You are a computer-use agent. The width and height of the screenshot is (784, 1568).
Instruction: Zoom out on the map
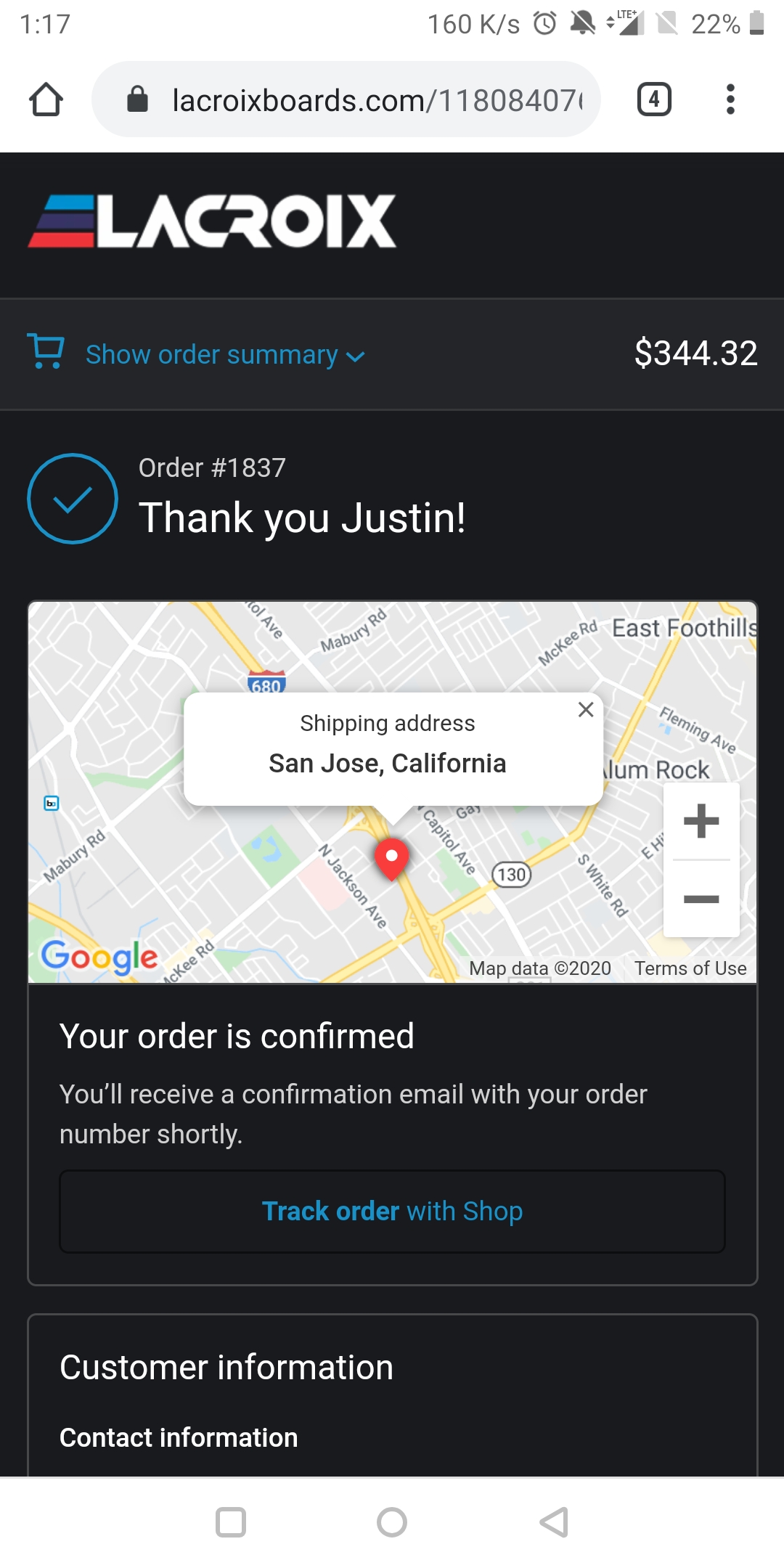(x=701, y=899)
